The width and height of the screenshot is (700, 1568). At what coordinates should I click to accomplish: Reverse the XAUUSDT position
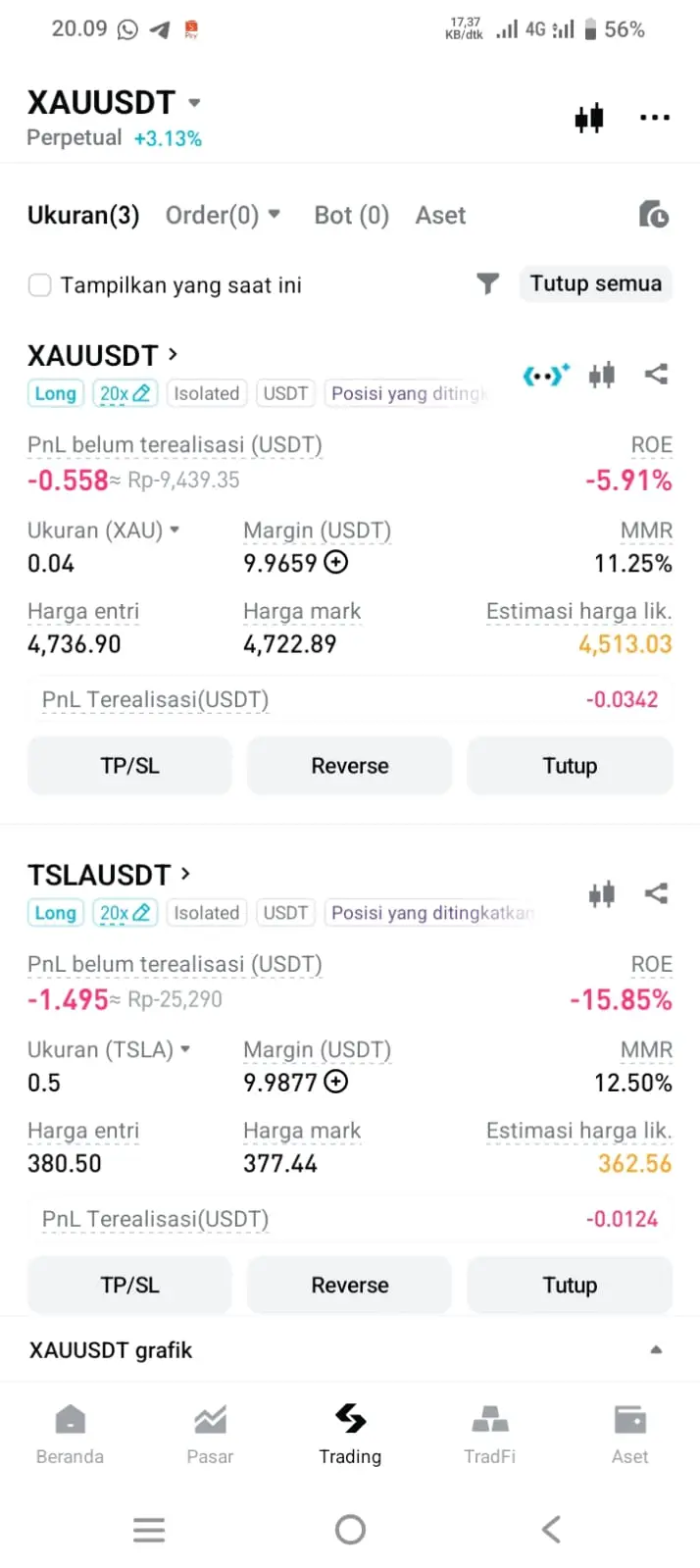click(x=350, y=766)
